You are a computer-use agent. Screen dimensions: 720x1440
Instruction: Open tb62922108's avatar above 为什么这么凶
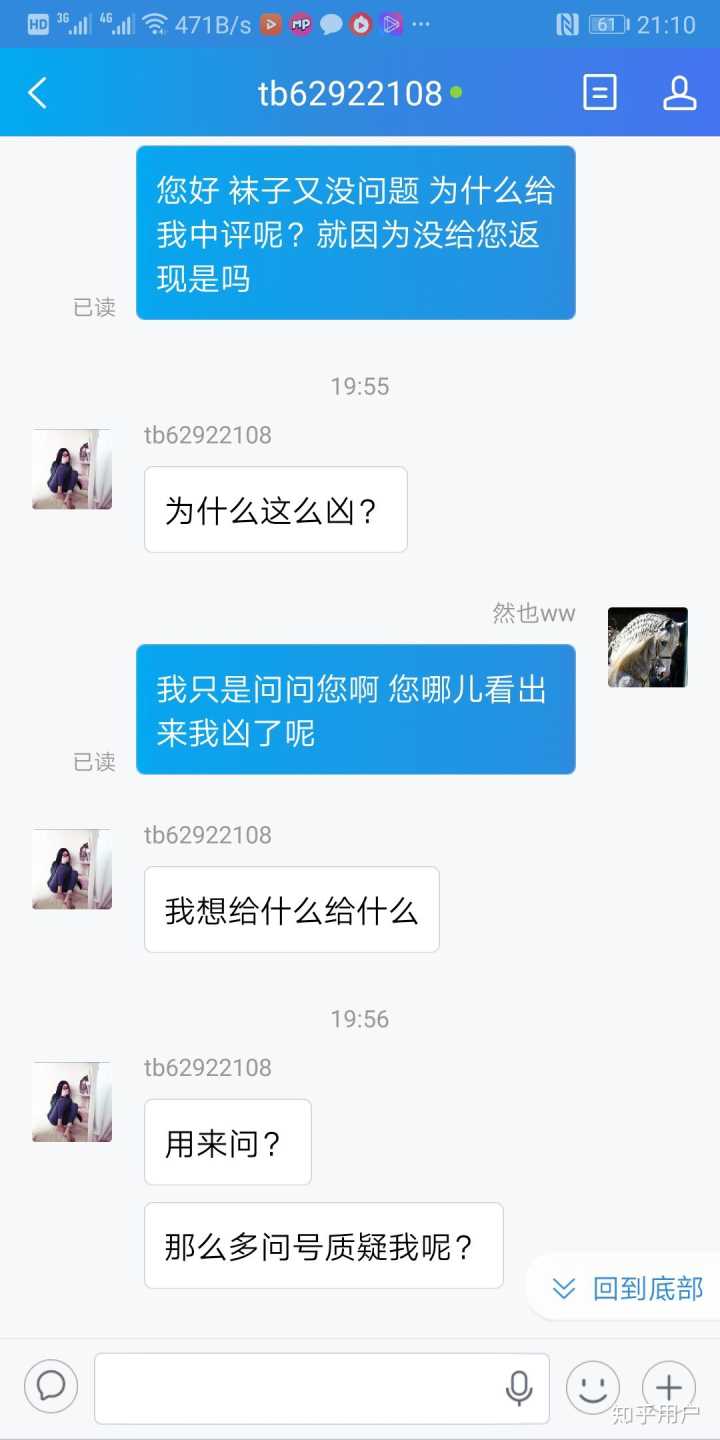(x=72, y=469)
